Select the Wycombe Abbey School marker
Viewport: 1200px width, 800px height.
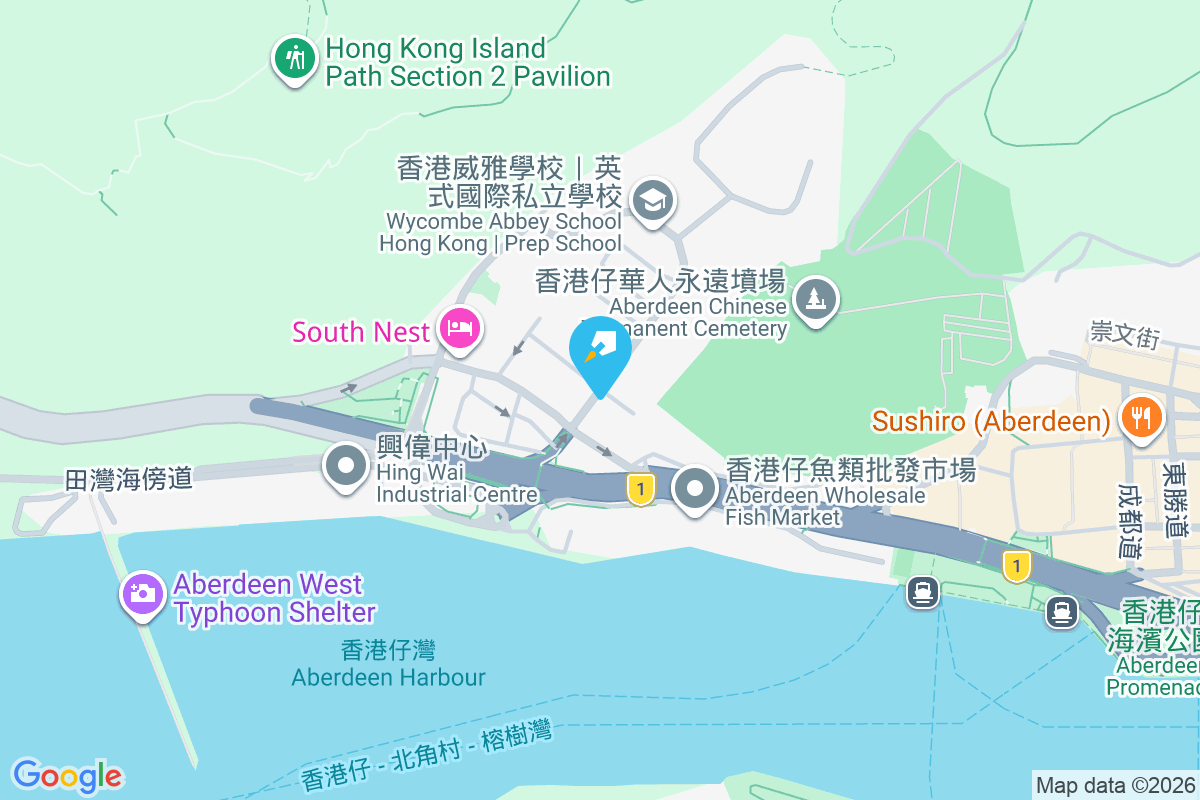(653, 202)
